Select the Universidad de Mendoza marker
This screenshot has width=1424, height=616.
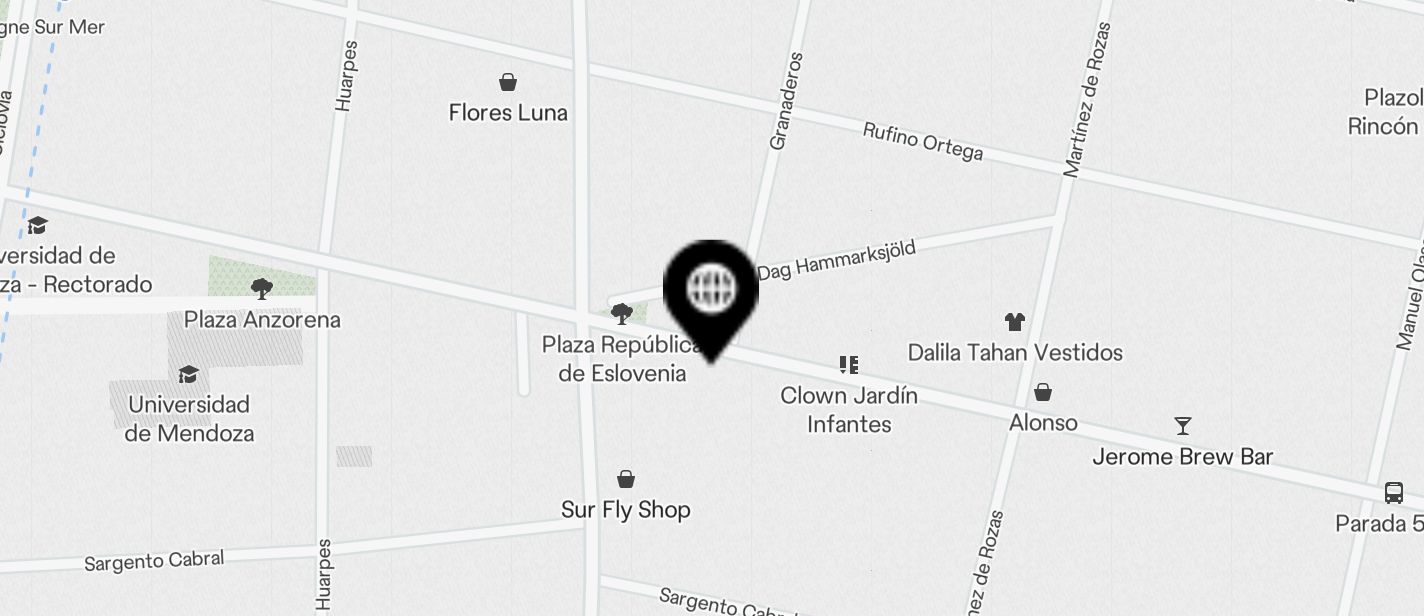coord(187,375)
